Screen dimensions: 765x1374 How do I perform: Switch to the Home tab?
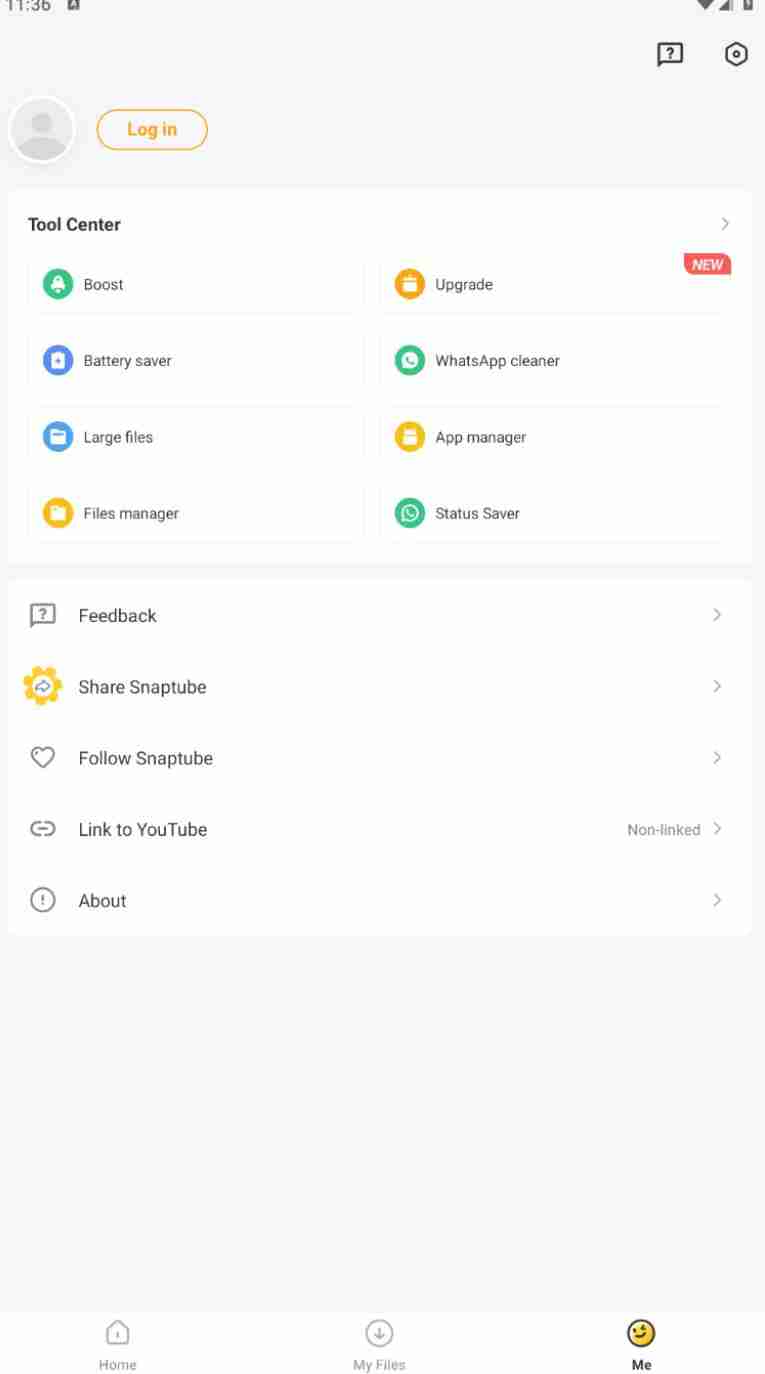118,1343
